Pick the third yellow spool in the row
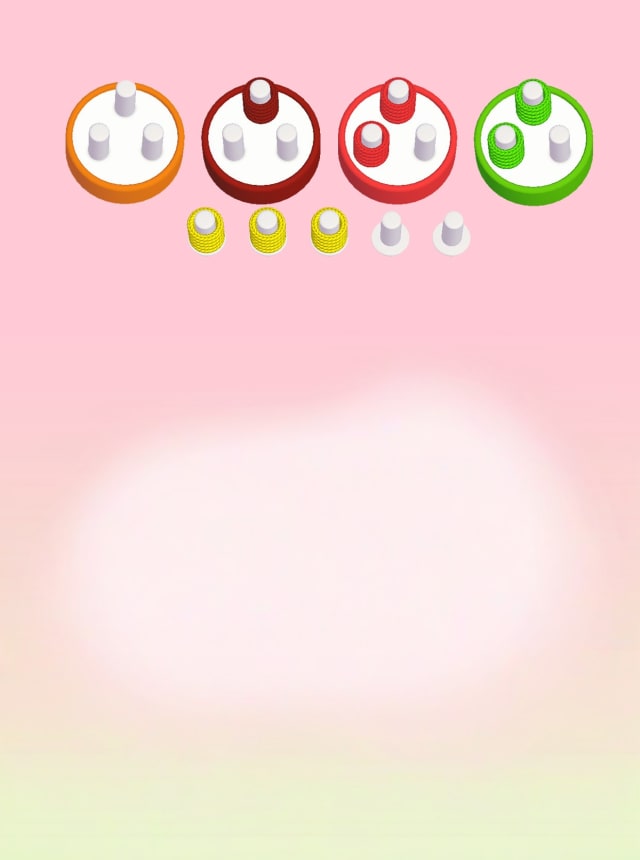 click(x=329, y=231)
